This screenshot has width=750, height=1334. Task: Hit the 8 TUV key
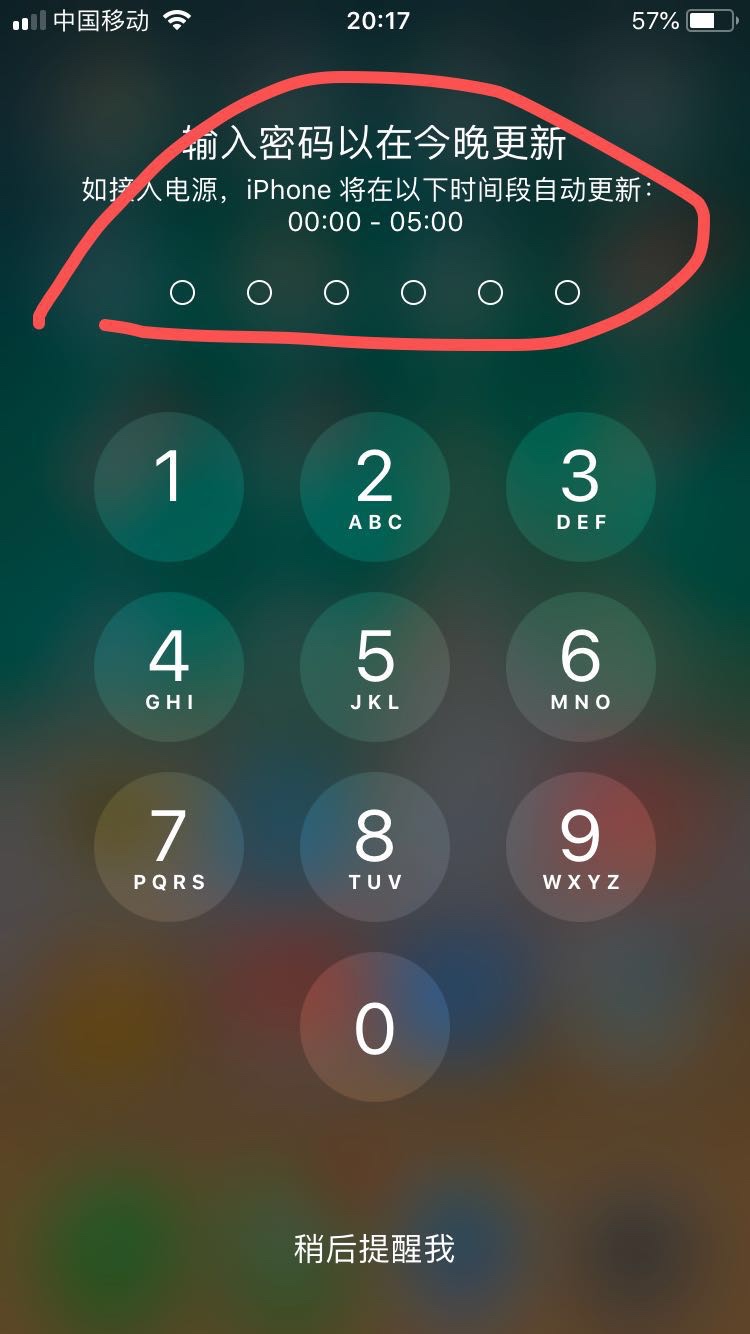point(375,847)
